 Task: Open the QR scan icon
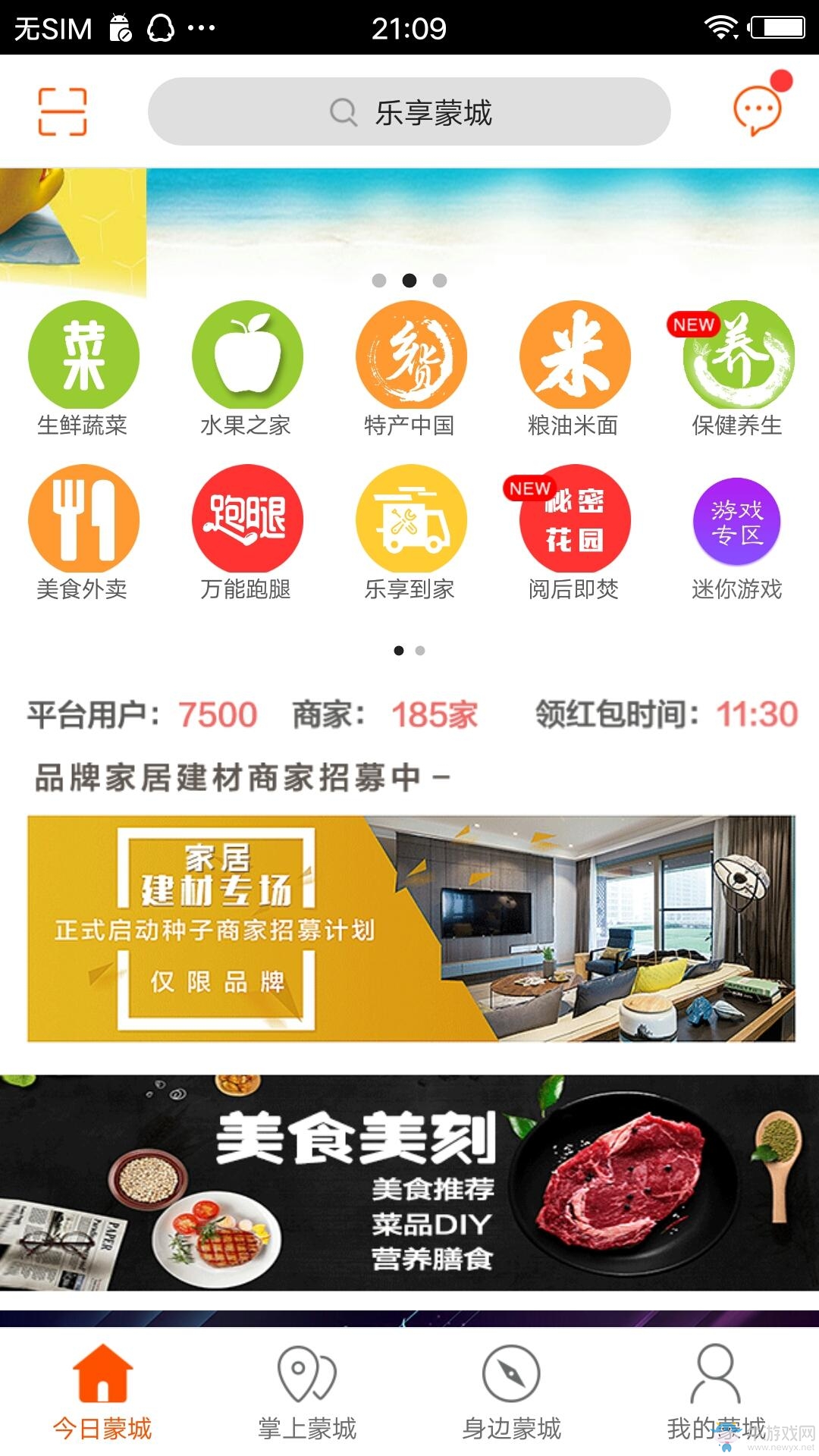(62, 111)
